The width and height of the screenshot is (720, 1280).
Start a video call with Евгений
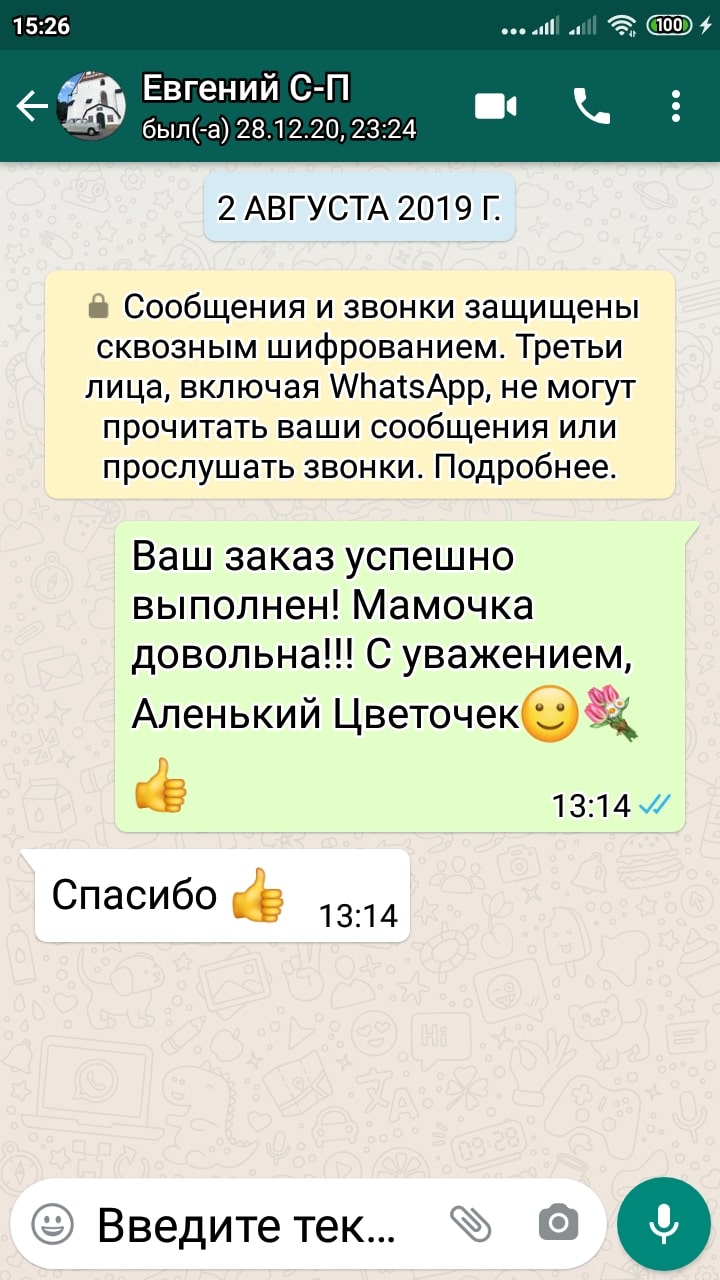tap(496, 107)
